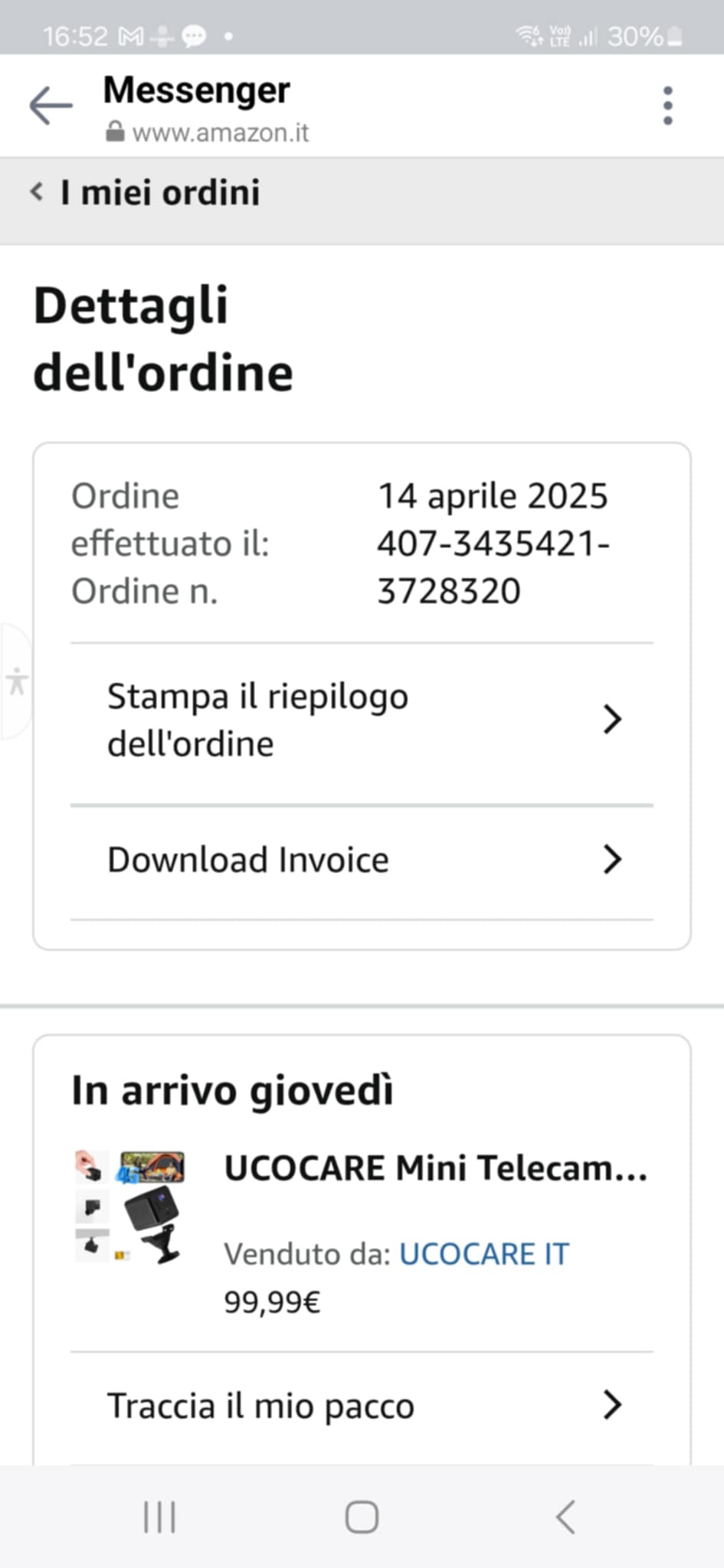View the UCOCARE Mini Telecam product title
This screenshot has height=1568, width=724.
click(435, 1168)
